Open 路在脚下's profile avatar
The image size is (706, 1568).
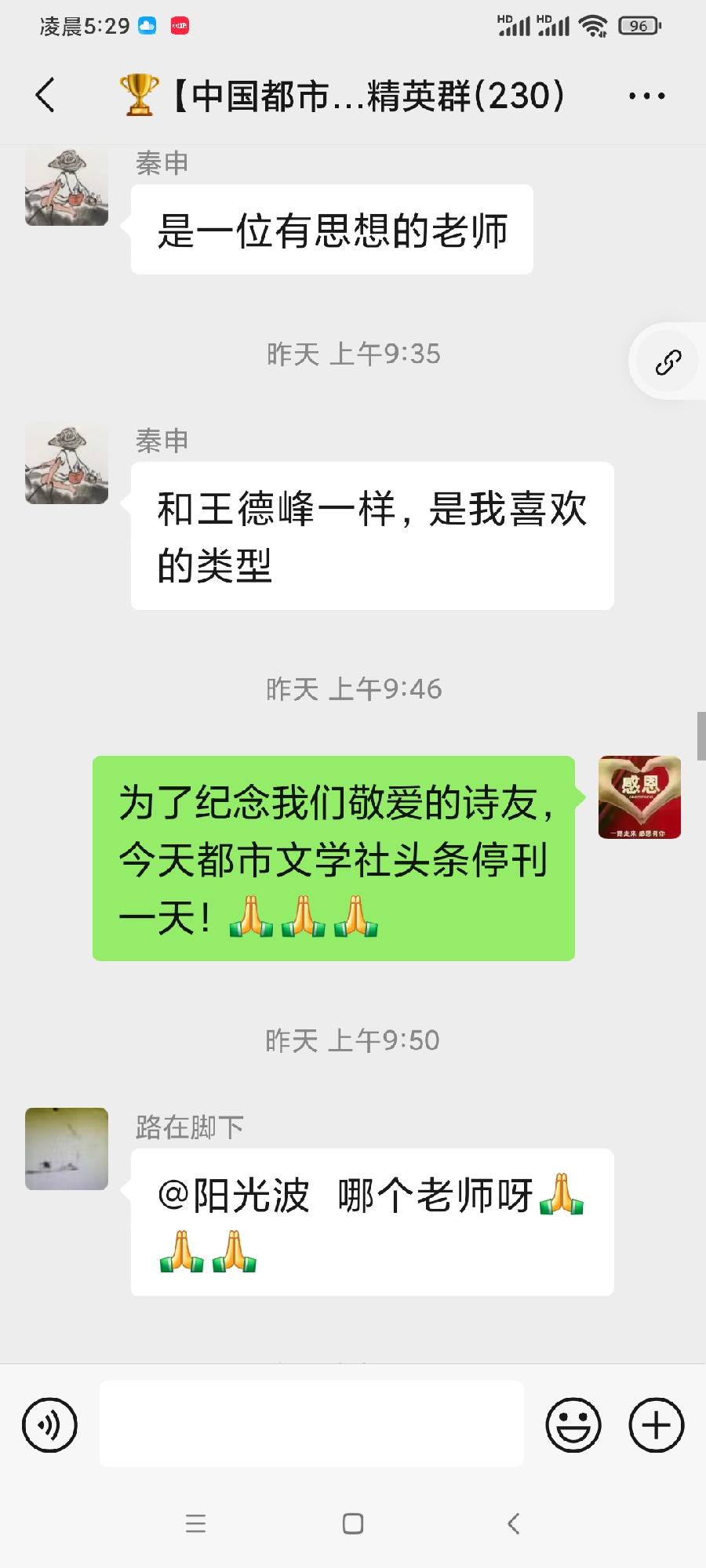[x=67, y=1149]
